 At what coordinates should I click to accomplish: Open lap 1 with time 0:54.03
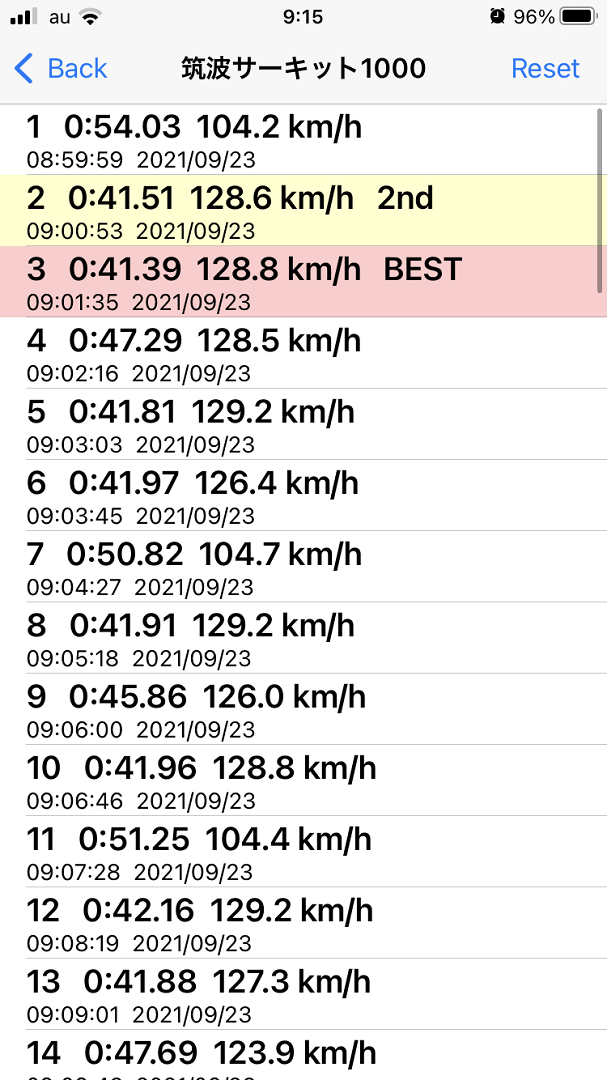tap(303, 140)
